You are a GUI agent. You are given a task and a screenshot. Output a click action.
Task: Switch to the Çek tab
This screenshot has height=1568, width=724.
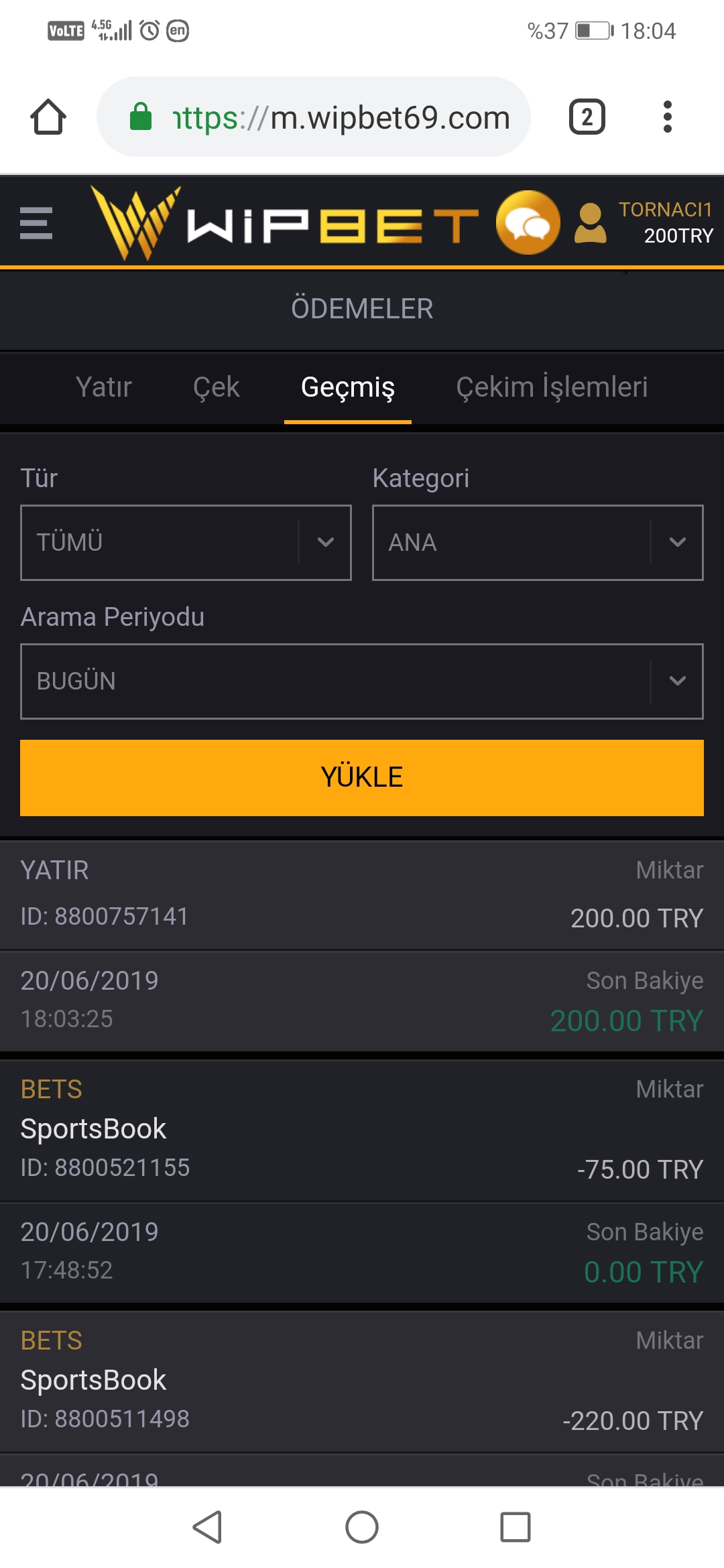[216, 387]
